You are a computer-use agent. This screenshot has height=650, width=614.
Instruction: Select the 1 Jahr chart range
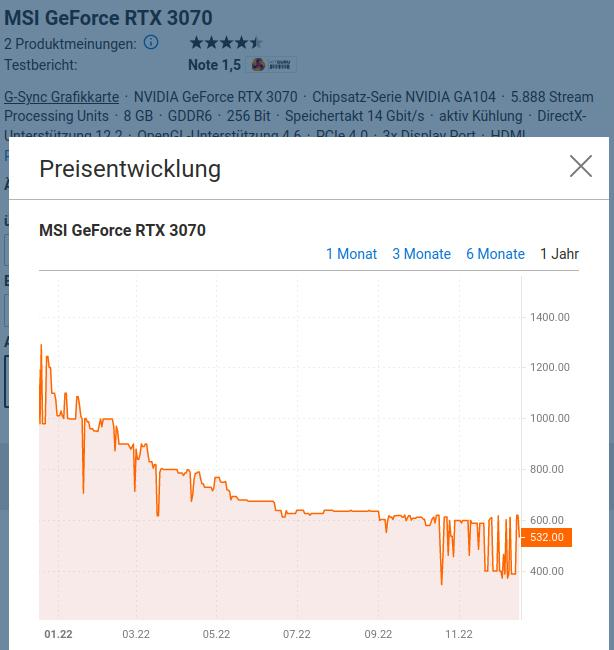coord(559,254)
